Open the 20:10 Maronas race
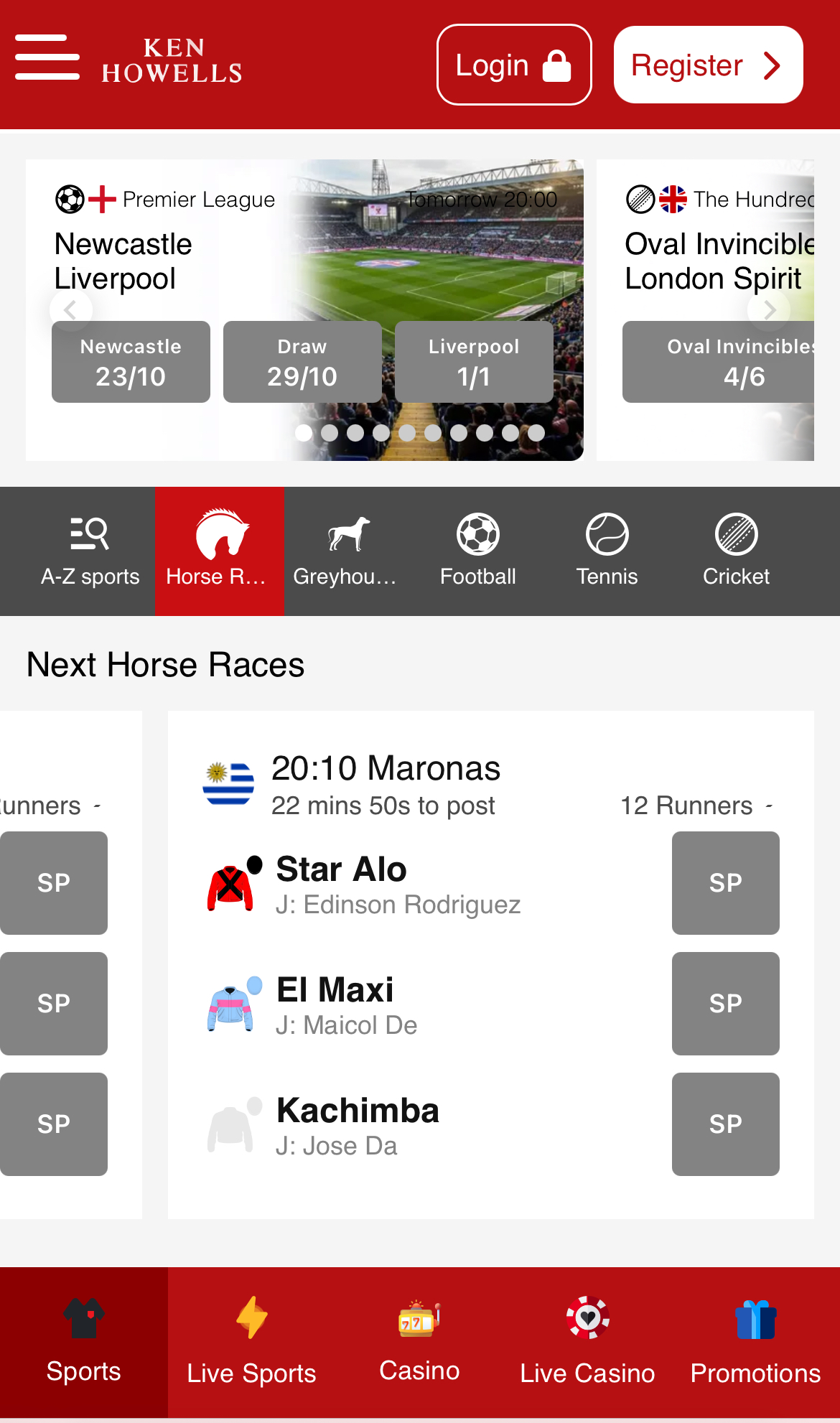This screenshot has width=840, height=1423. pos(386,770)
